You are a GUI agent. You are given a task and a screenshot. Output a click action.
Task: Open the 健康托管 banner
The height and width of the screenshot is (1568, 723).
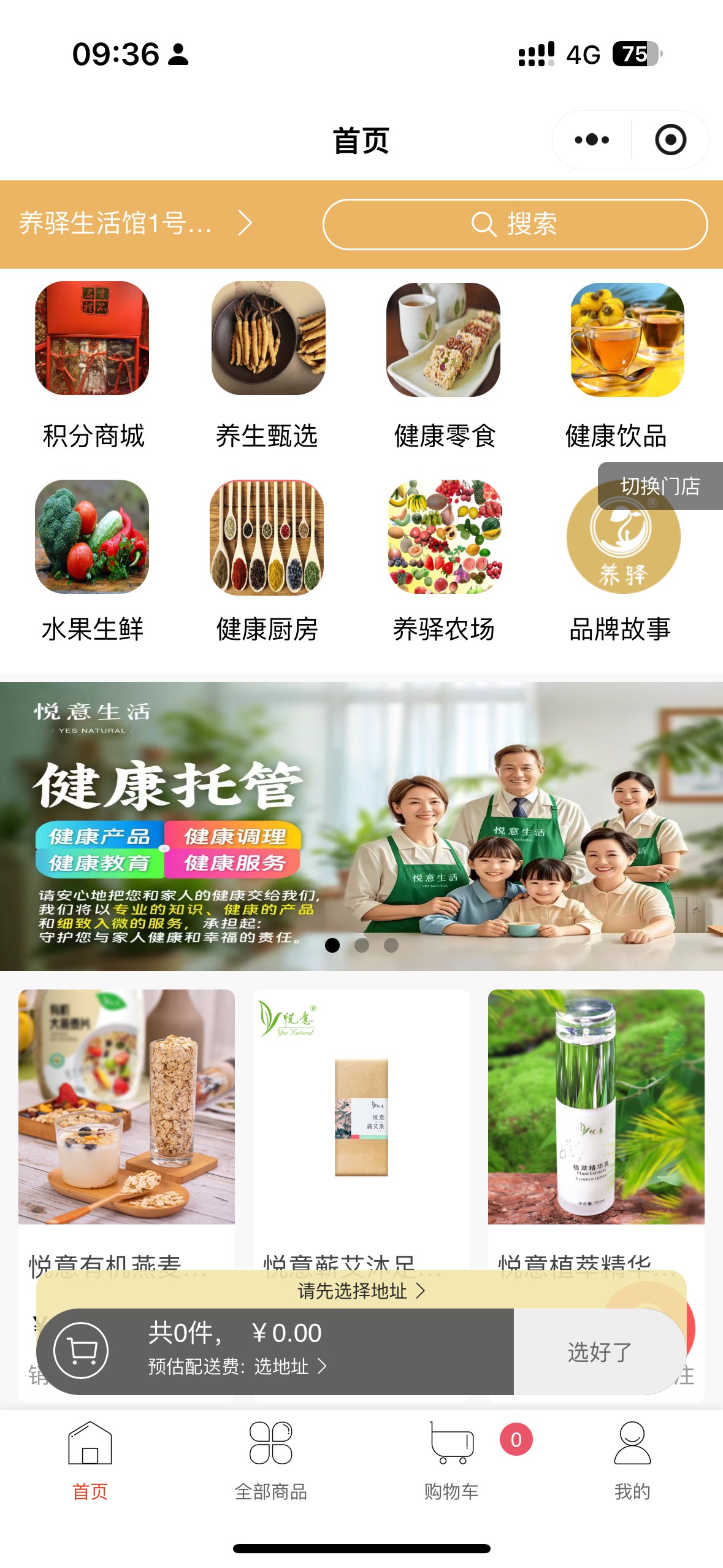(361, 826)
